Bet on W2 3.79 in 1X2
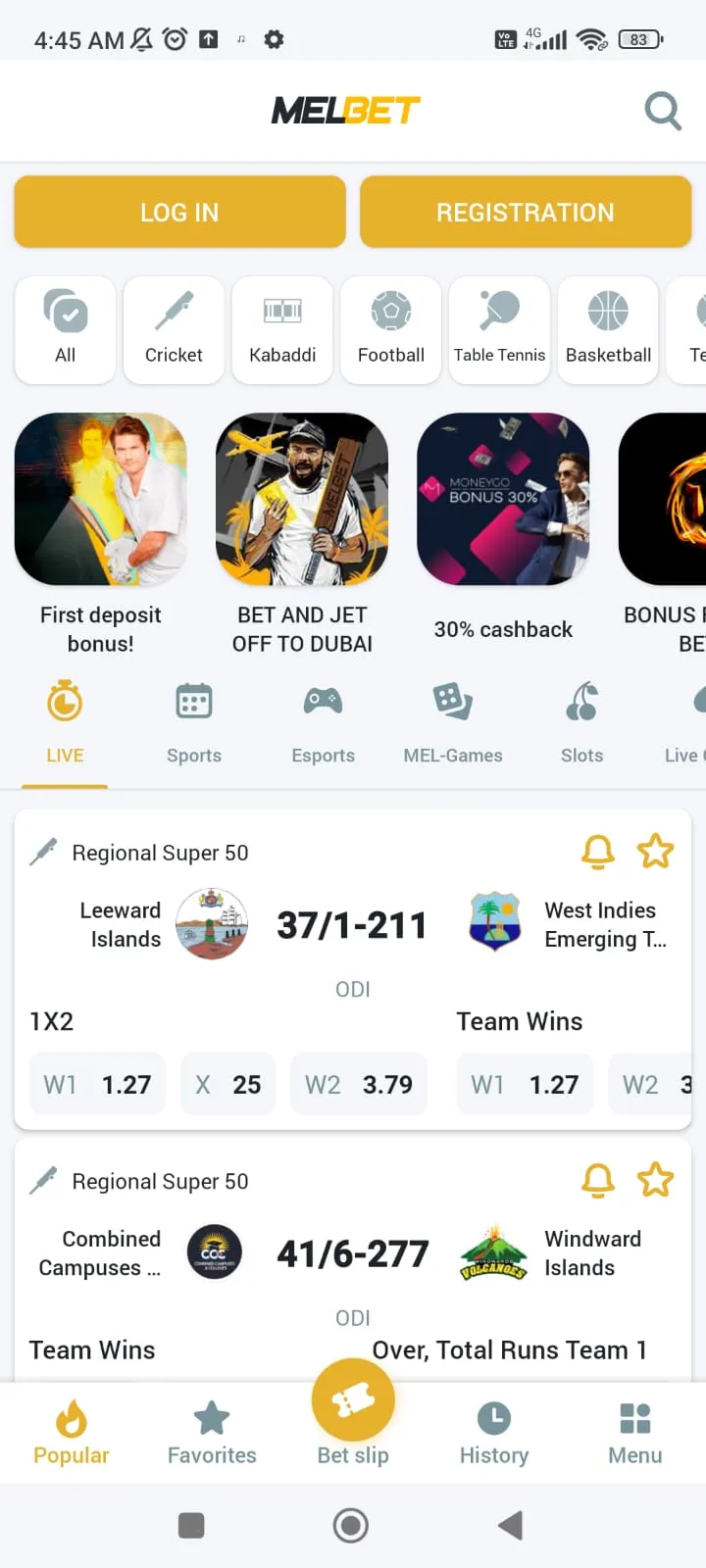The width and height of the screenshot is (706, 1568). coord(359,1084)
